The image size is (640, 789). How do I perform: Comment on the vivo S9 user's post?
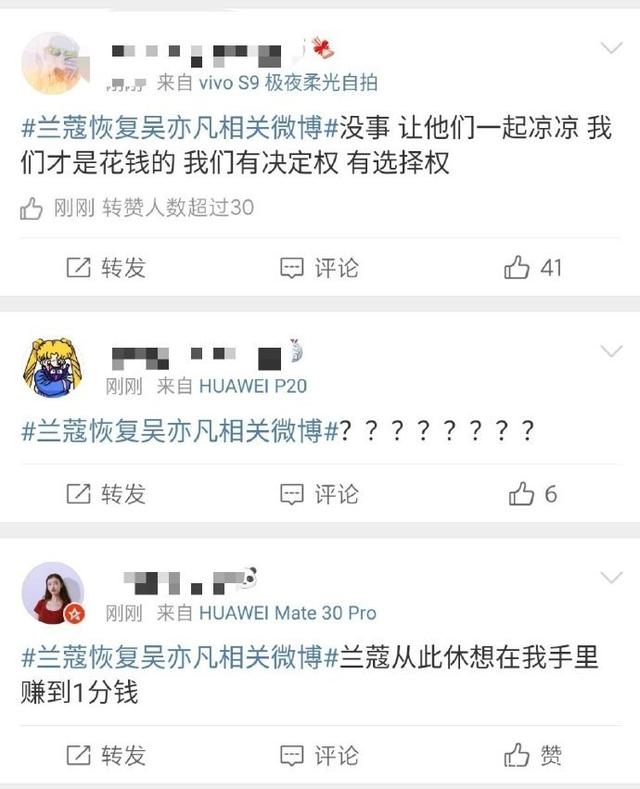(319, 267)
